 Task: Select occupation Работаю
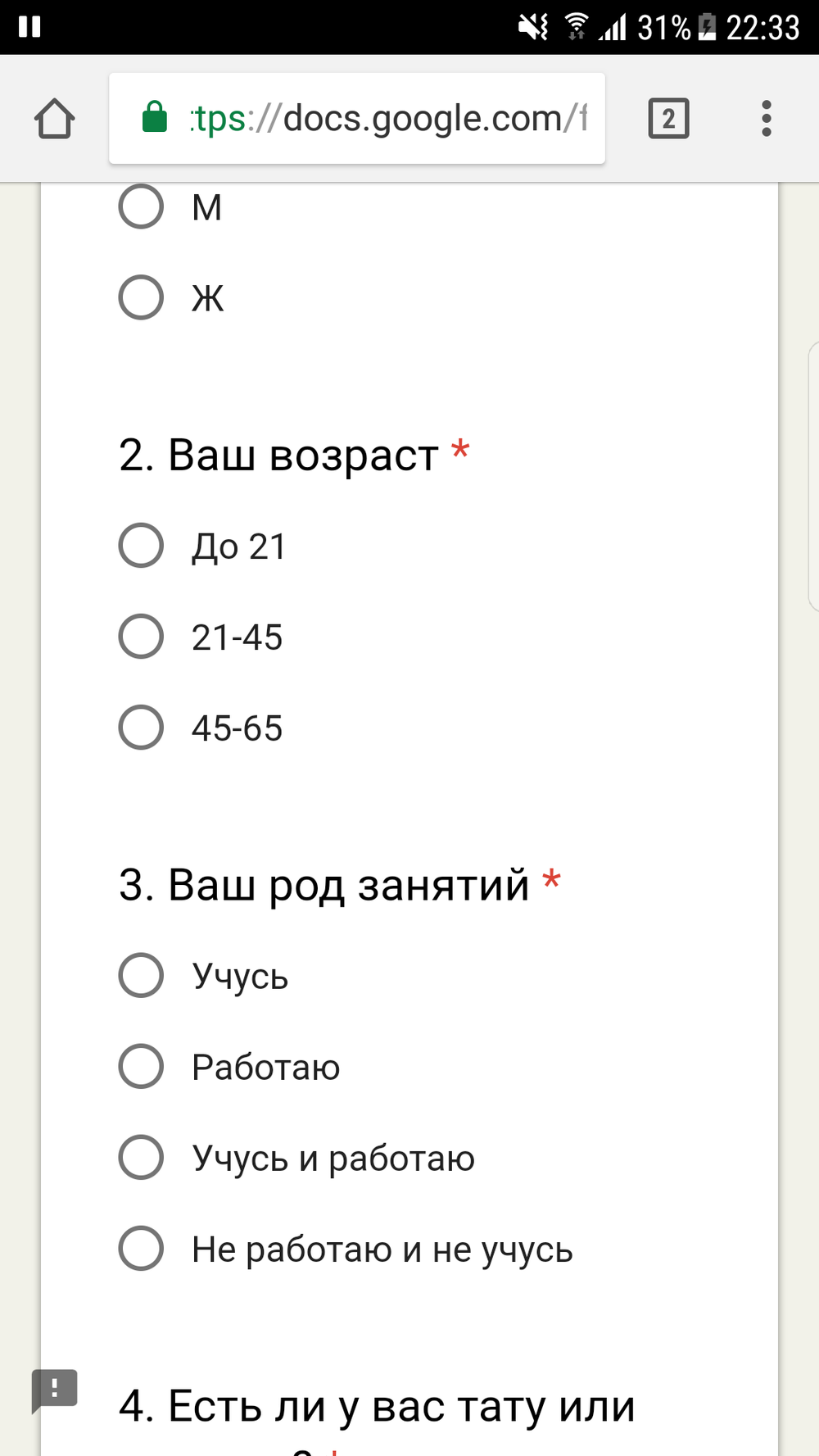[141, 1066]
